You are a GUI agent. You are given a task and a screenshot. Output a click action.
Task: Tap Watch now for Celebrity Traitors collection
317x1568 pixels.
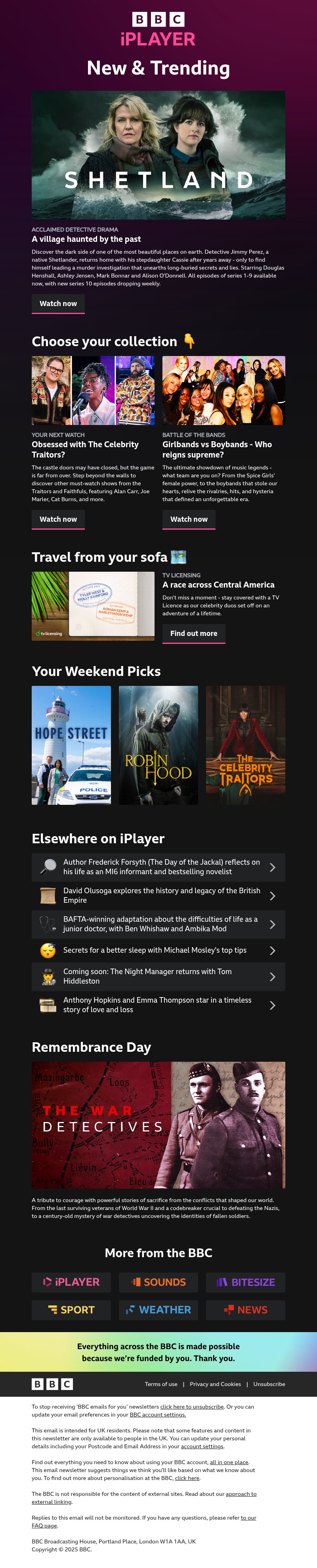pos(58,519)
